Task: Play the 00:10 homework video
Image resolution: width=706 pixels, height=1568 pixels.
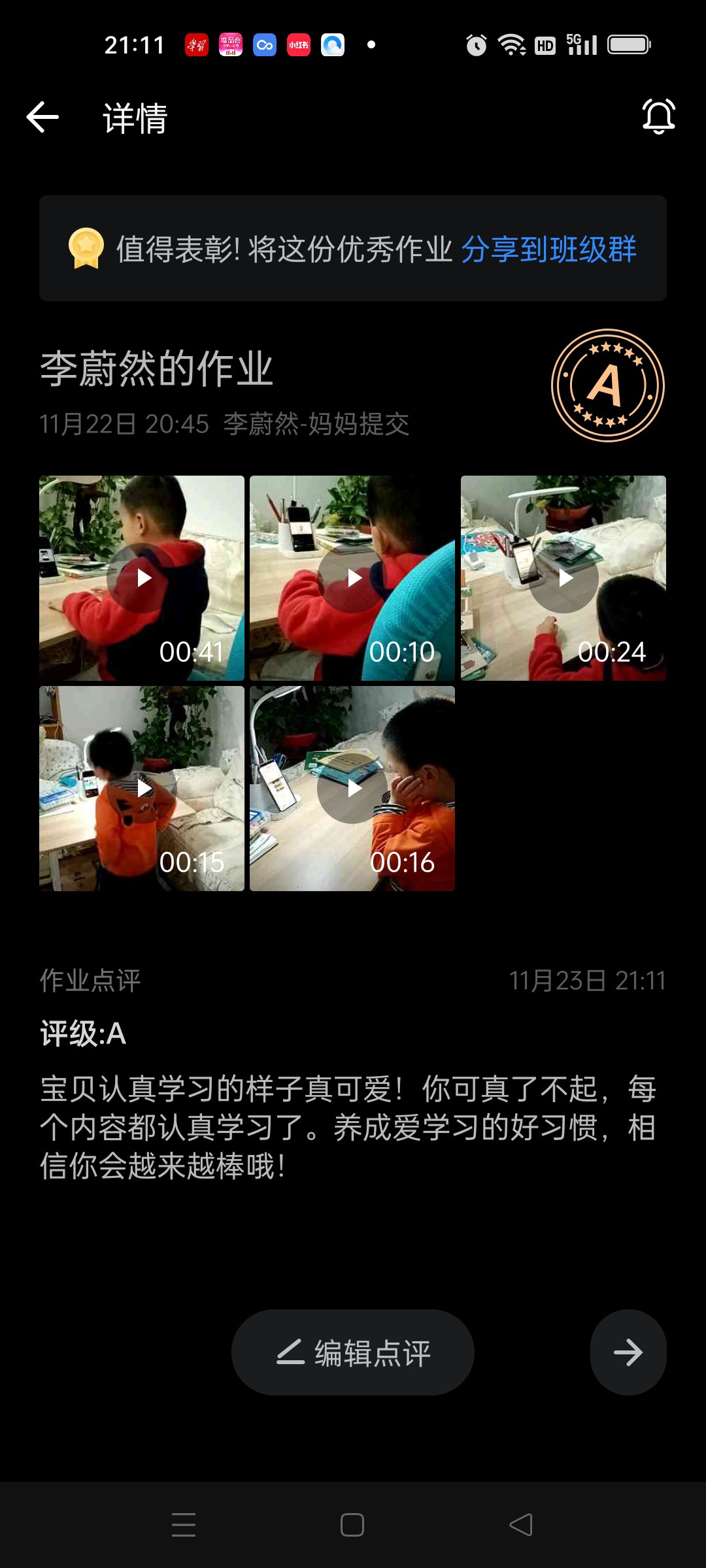Action: [x=352, y=578]
